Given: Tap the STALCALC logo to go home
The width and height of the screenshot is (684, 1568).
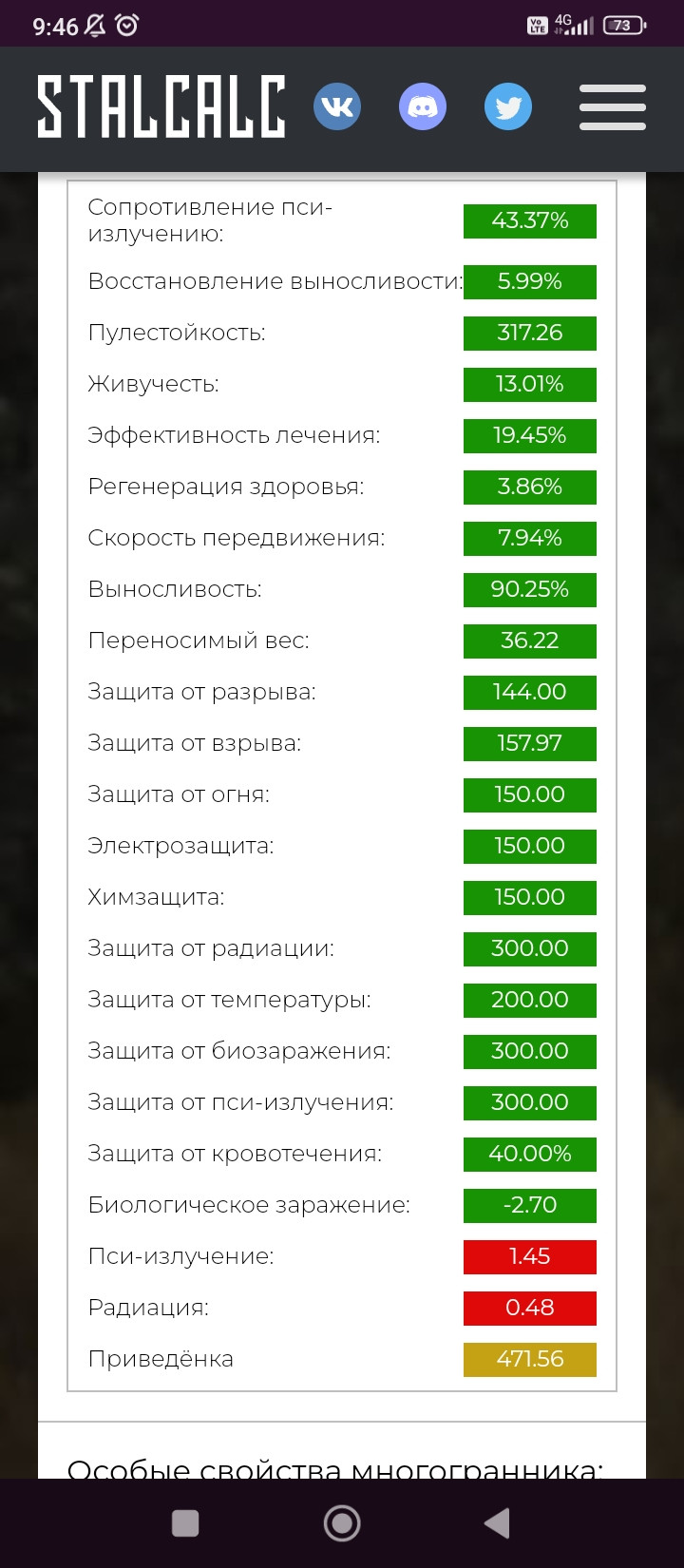Looking at the screenshot, I should coord(161,107).
